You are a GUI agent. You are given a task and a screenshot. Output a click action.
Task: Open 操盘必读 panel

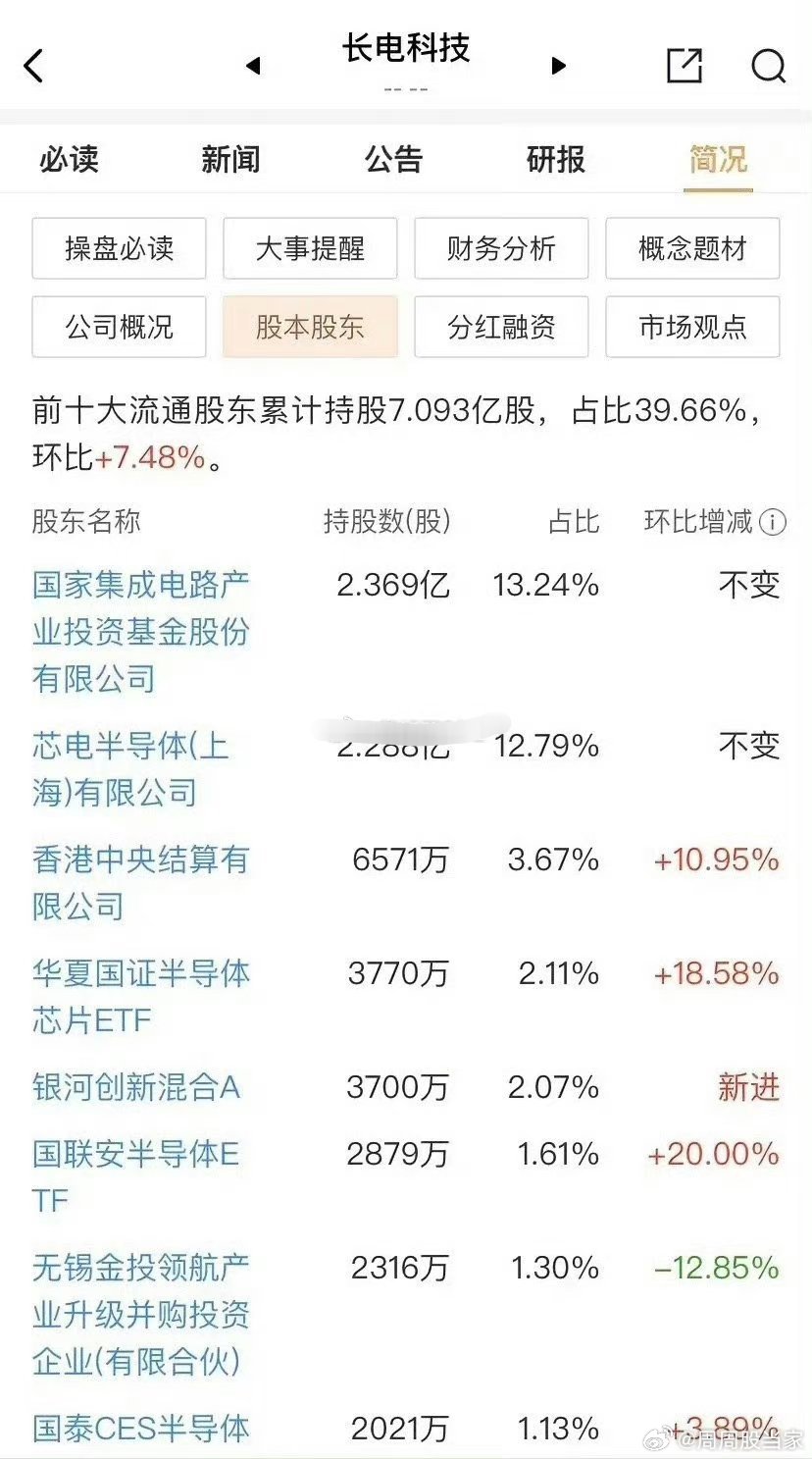[119, 249]
